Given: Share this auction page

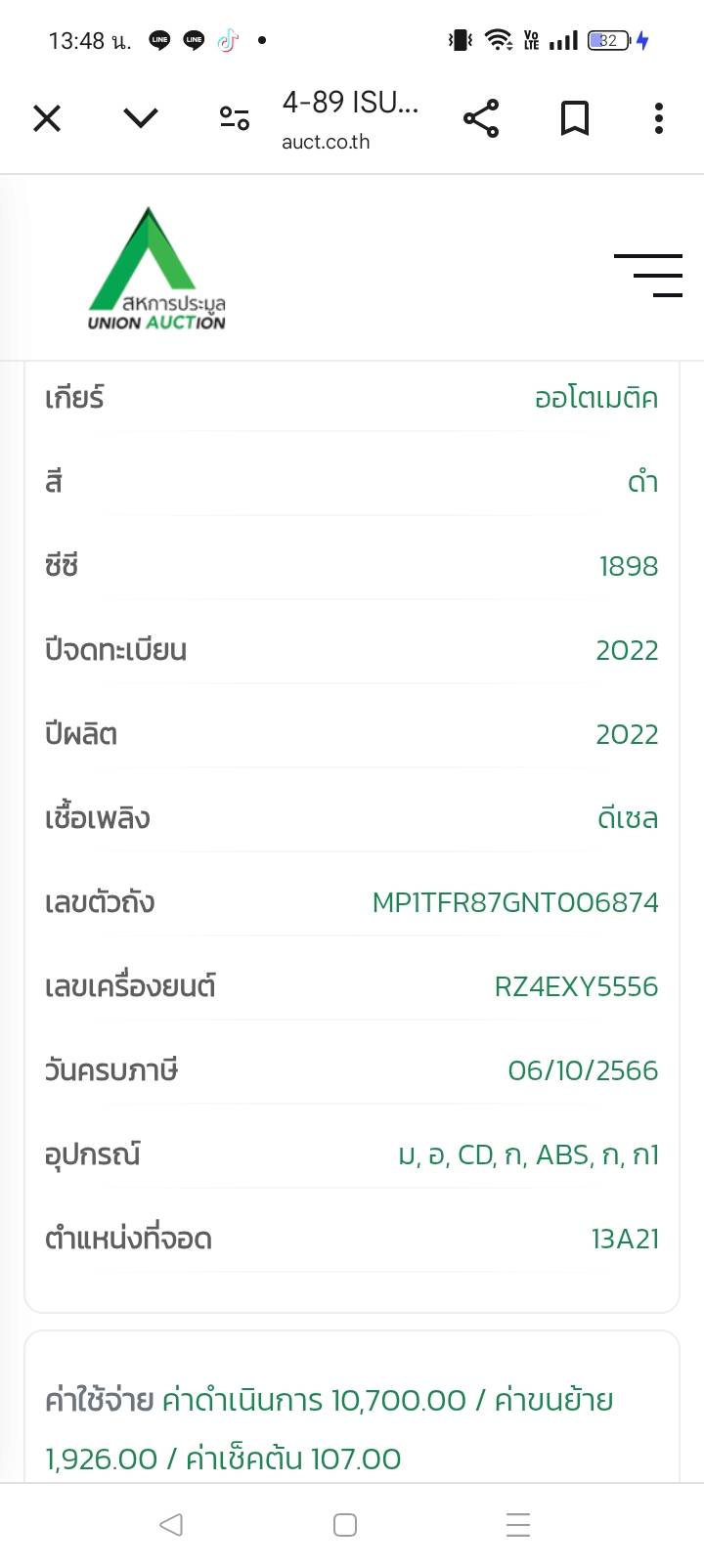Looking at the screenshot, I should 481,118.
